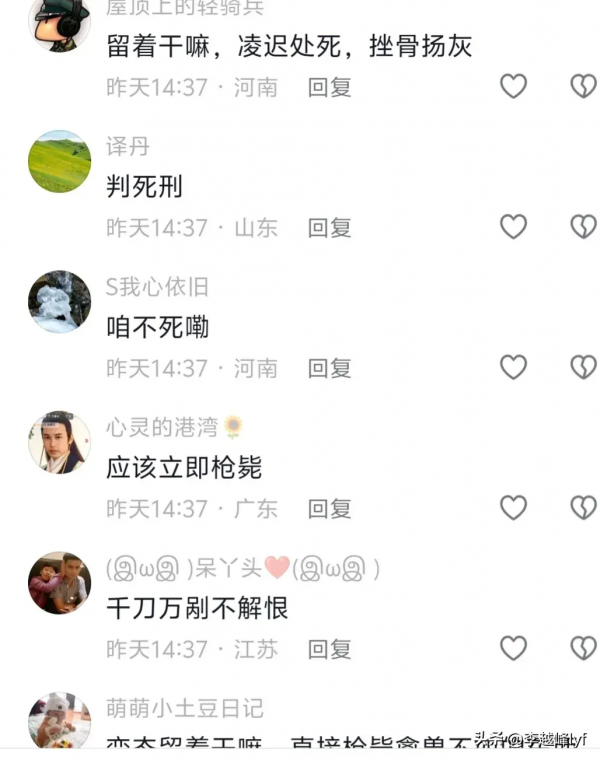Dislike the comment by 心灵的港湾
Image resolution: width=600 pixels, height=760 pixels.
583,508
